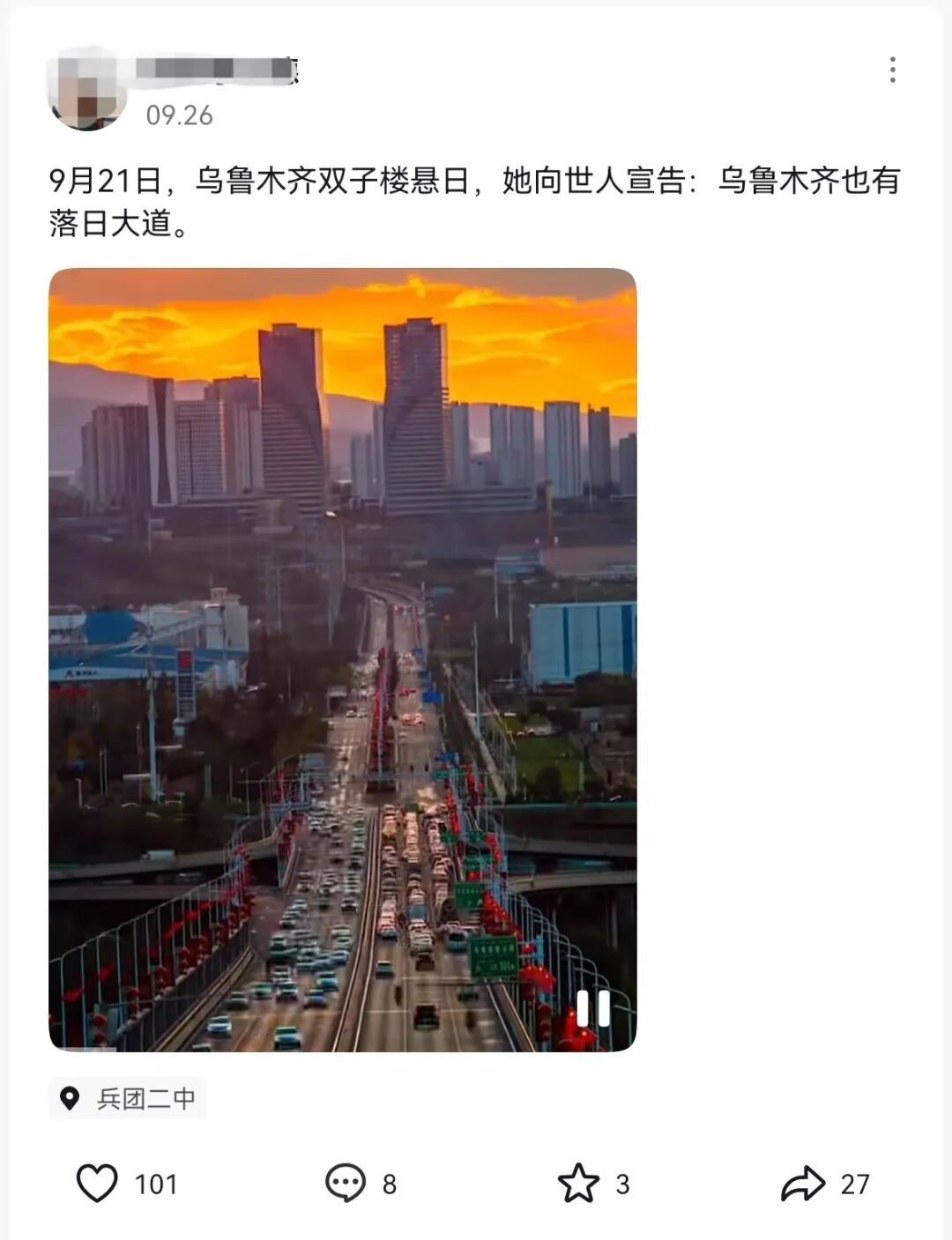Viewport: 952px width, 1240px height.
Task: Open the Urumqi twin towers video fullscreen
Action: click(342, 617)
